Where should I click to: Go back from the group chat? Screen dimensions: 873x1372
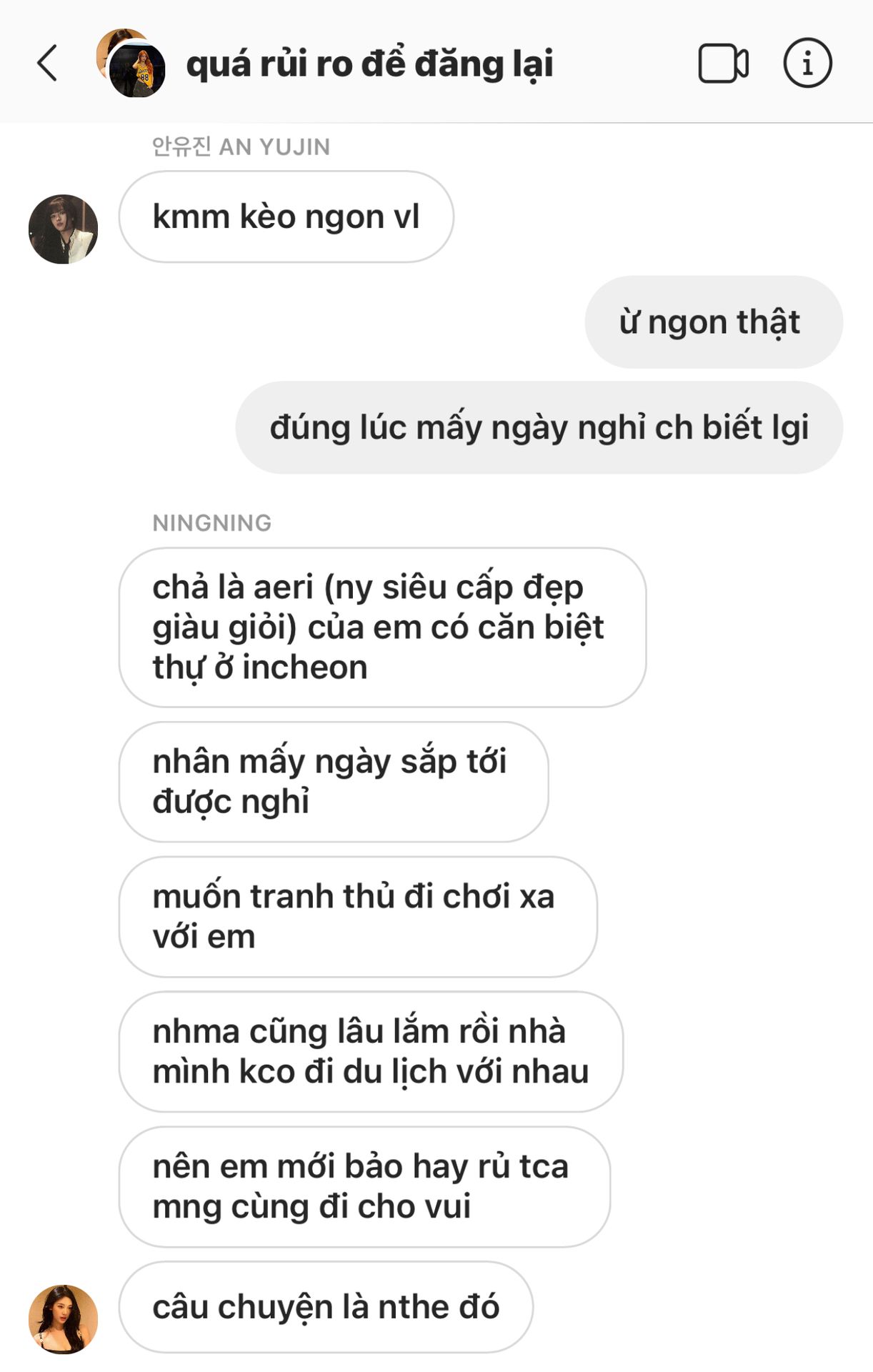coord(47,64)
